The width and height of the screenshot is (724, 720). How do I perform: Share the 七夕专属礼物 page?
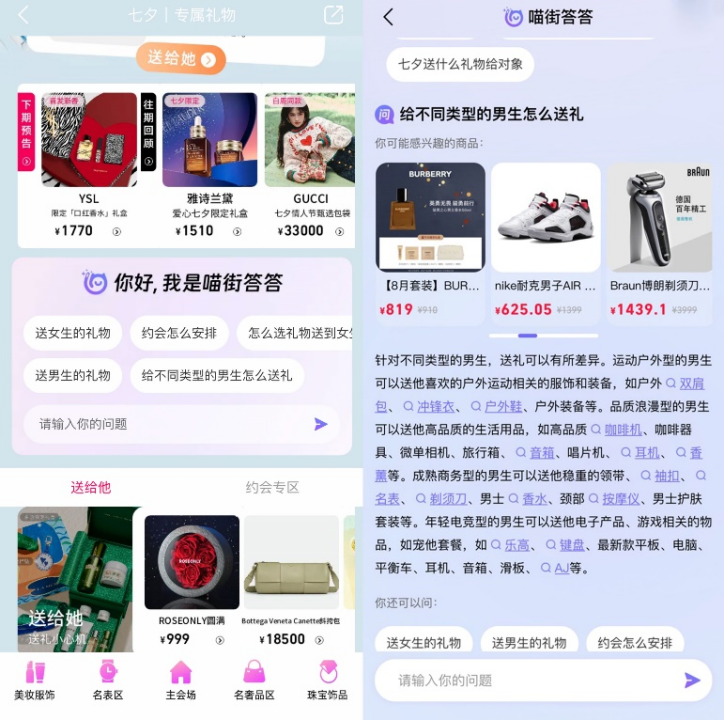coord(333,15)
